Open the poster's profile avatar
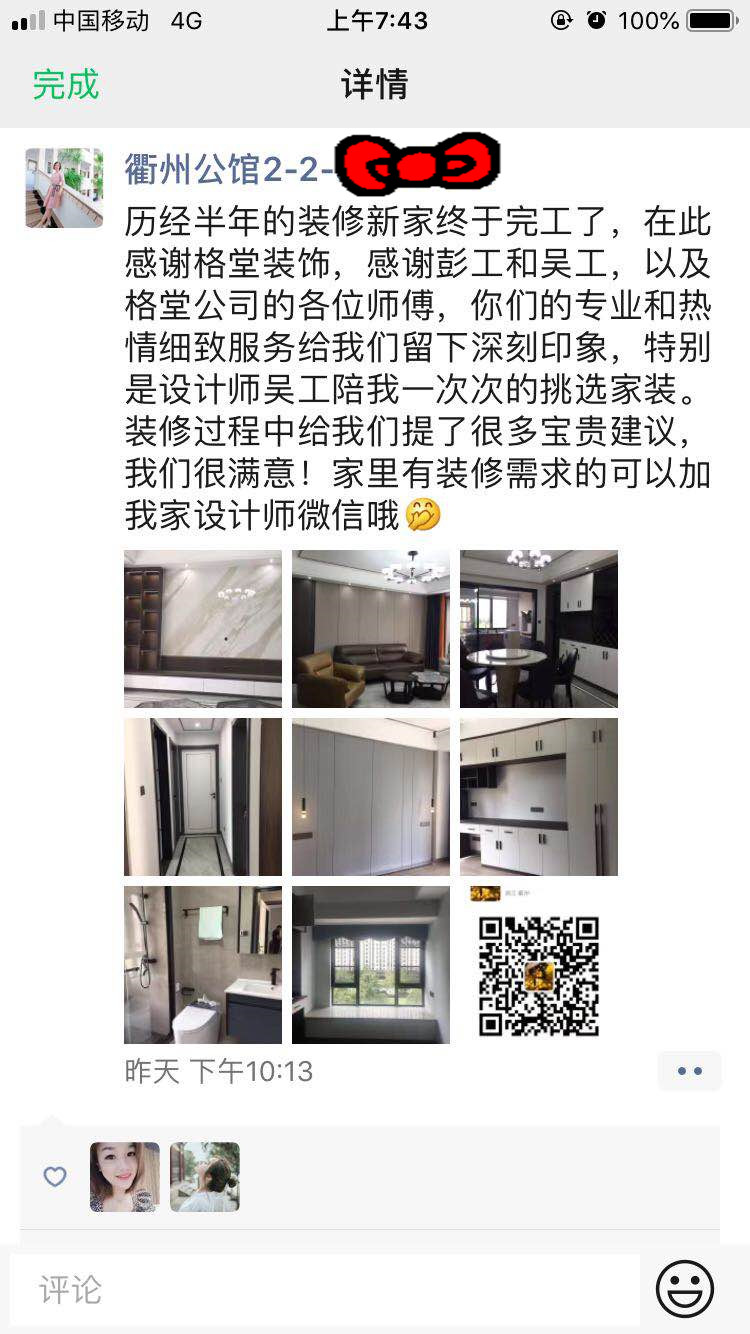Image resolution: width=750 pixels, height=1334 pixels. (64, 188)
